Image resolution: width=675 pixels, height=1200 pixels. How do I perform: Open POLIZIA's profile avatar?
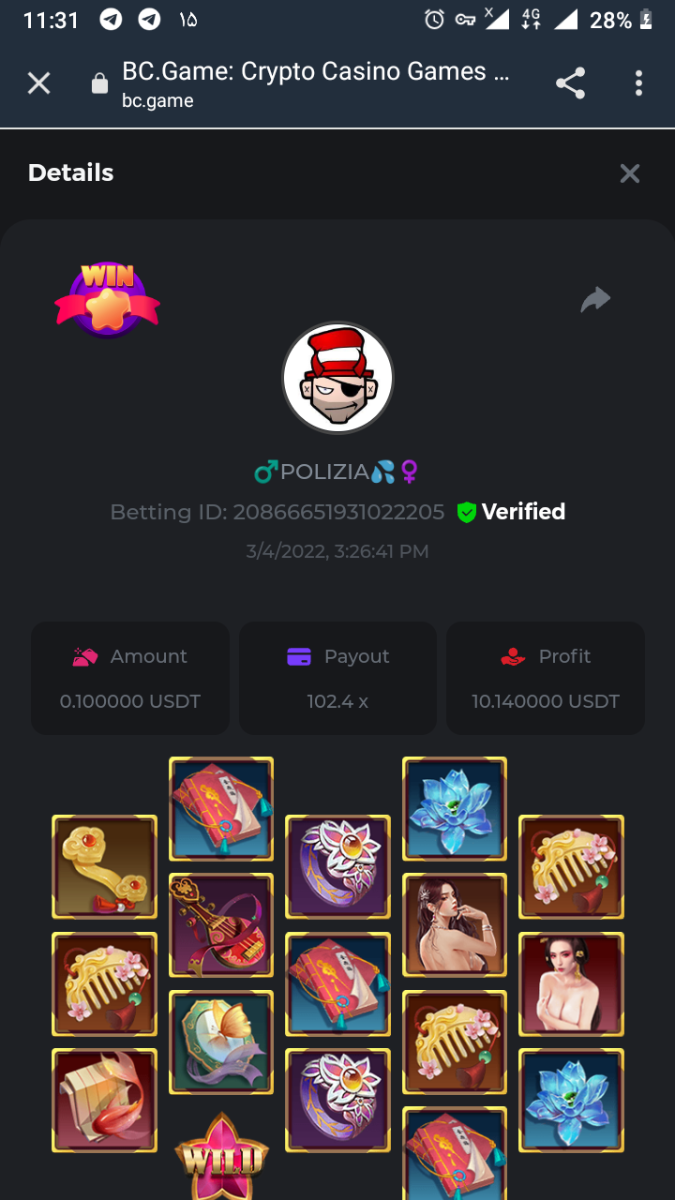click(338, 378)
